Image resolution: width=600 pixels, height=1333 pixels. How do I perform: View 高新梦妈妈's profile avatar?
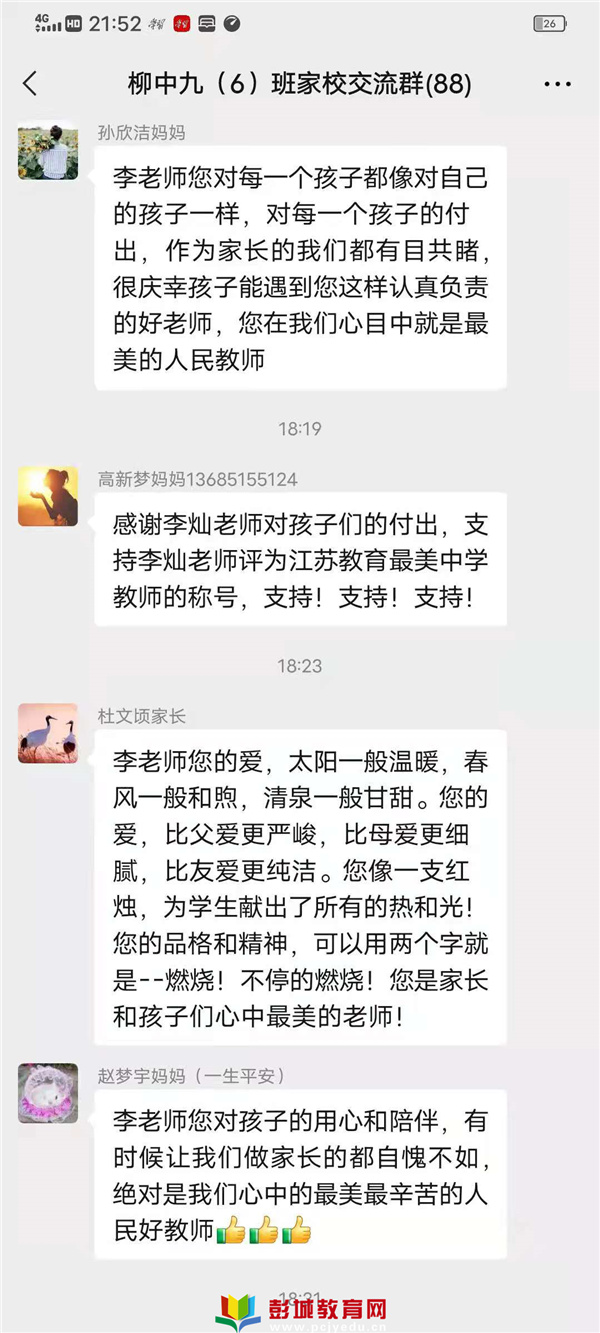pyautogui.click(x=48, y=496)
